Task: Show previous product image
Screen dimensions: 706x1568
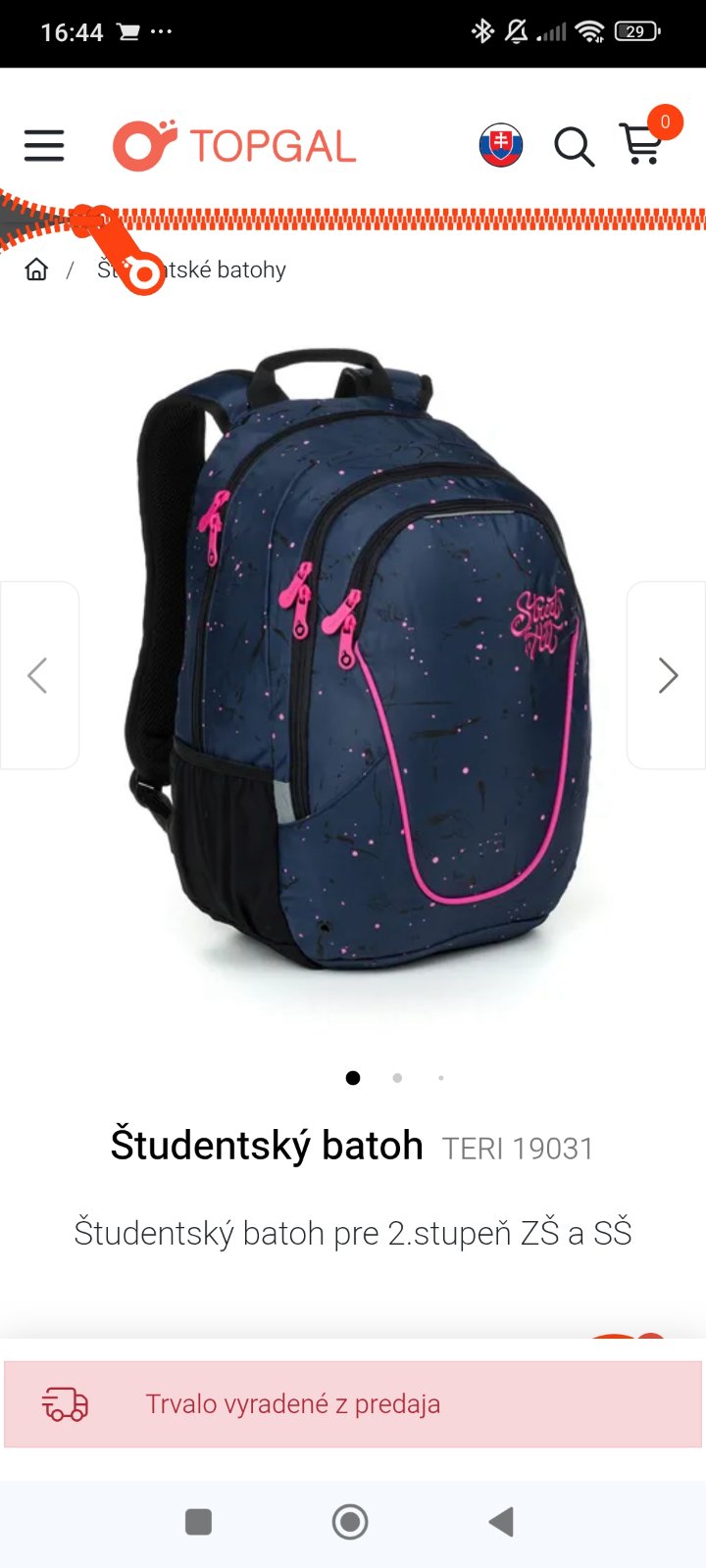Action: pyautogui.click(x=38, y=675)
